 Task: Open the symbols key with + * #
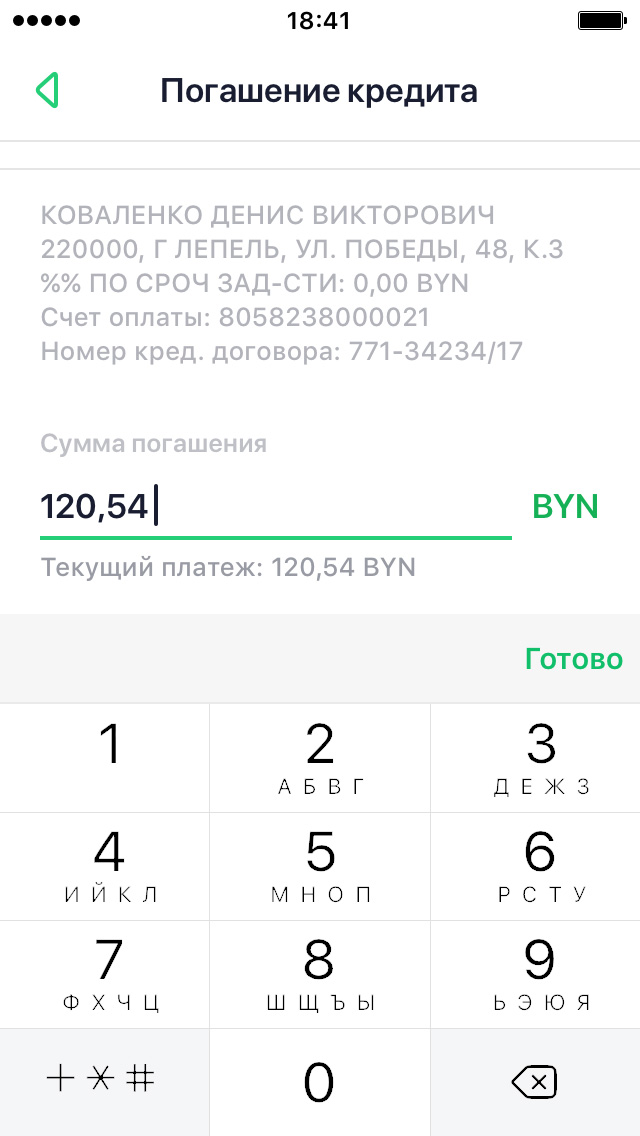click(105, 1080)
